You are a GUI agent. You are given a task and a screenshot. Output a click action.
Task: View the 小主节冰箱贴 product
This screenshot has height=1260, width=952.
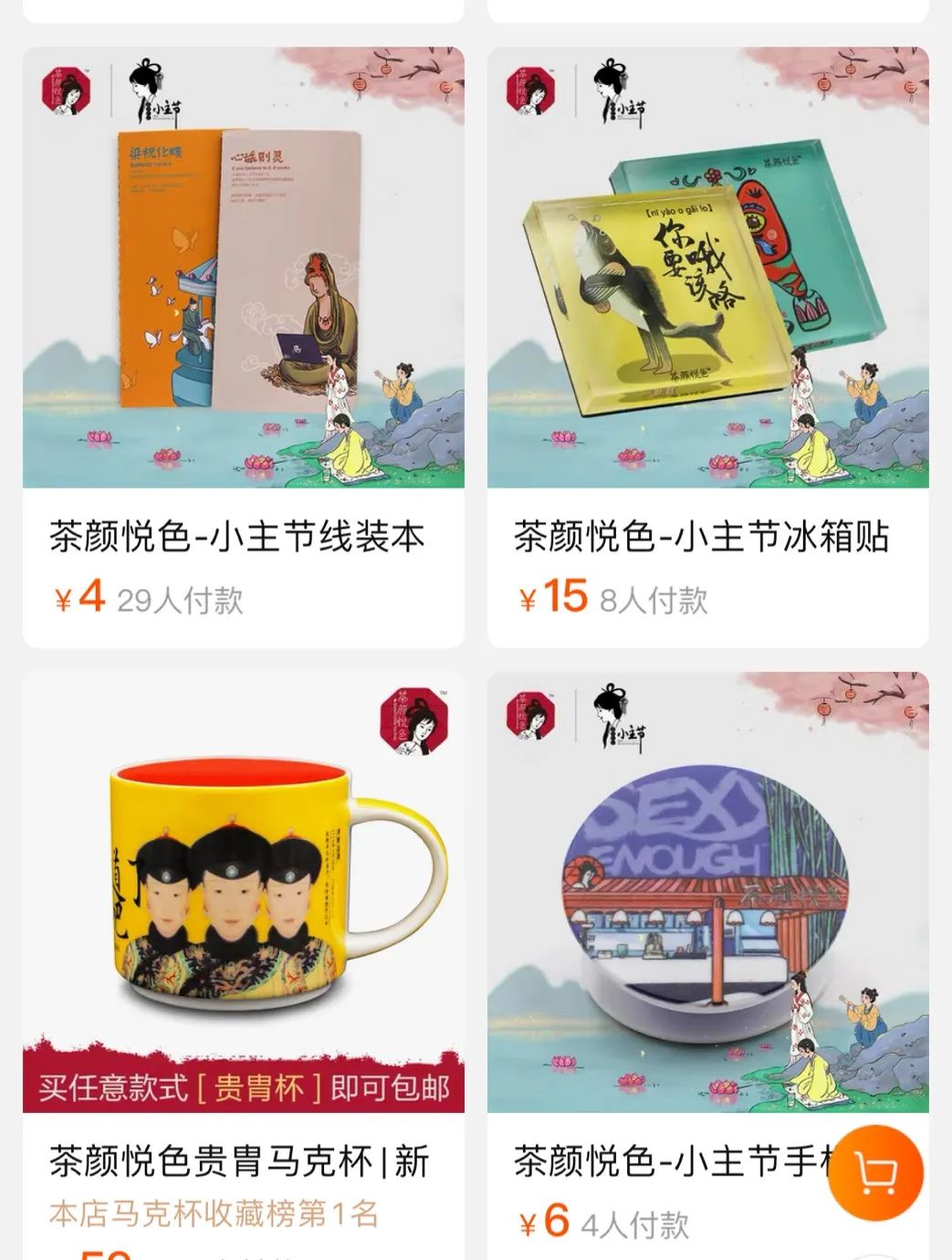pyautogui.click(x=707, y=347)
